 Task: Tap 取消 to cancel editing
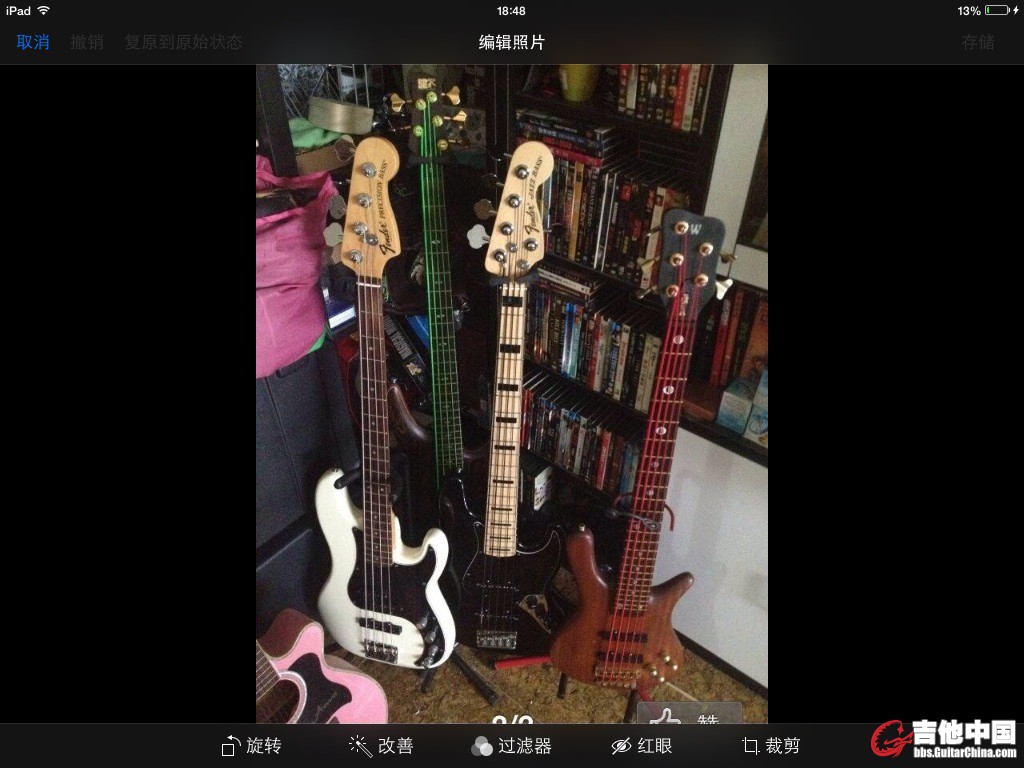coord(33,42)
